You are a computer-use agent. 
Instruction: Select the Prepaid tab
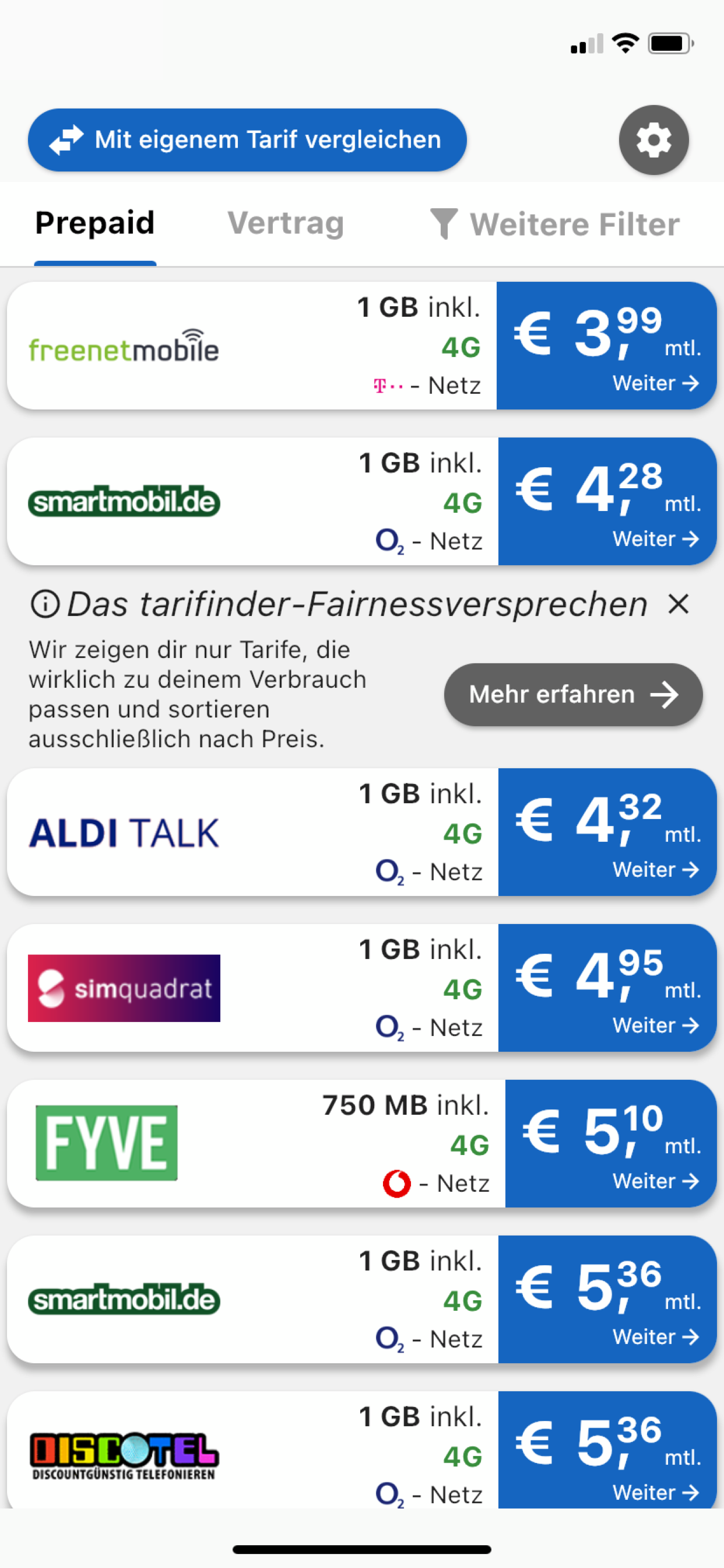[95, 223]
